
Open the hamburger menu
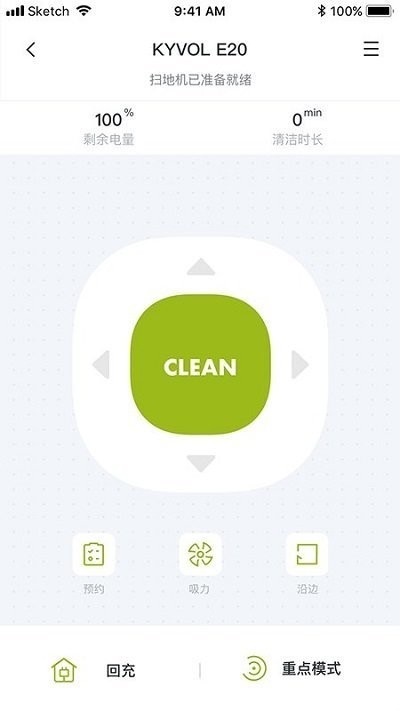click(371, 49)
